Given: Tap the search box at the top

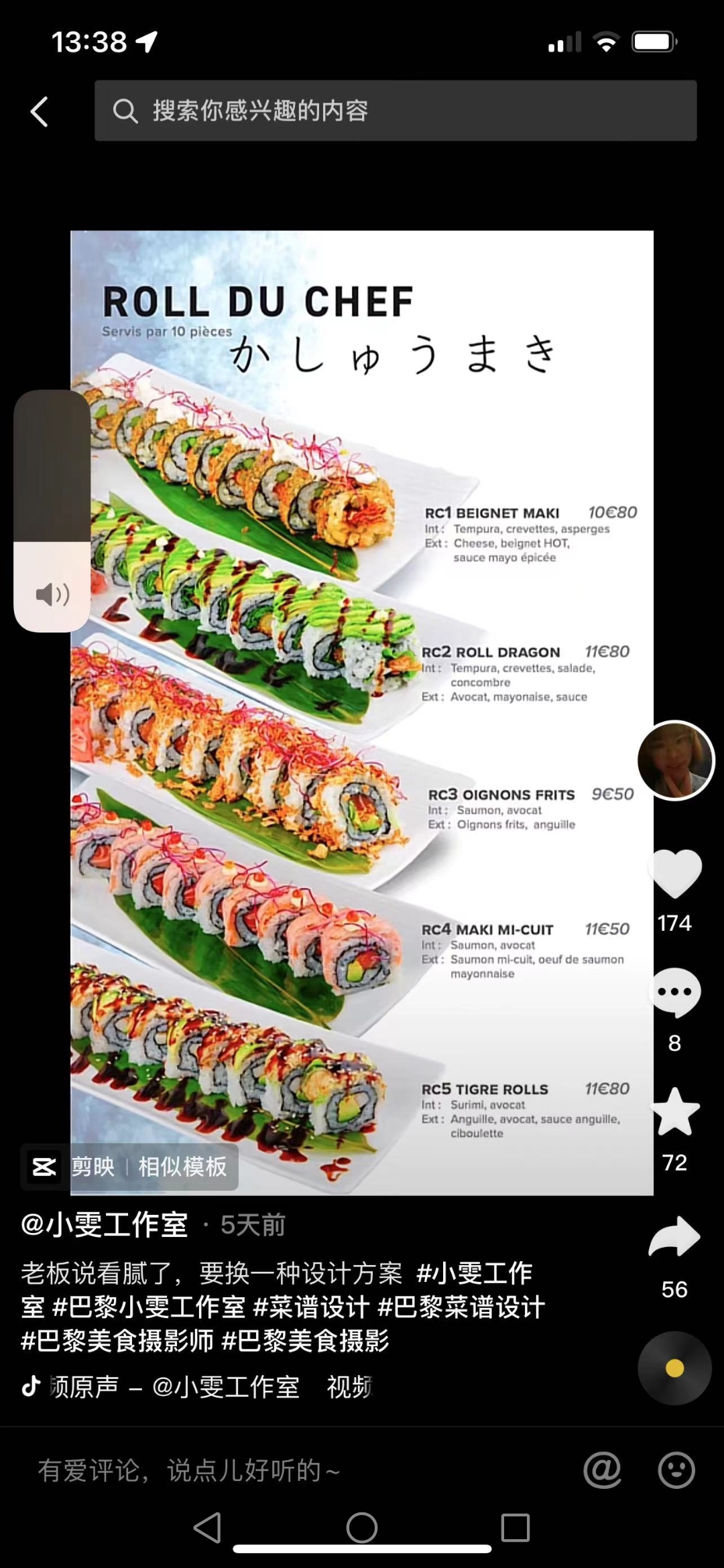Looking at the screenshot, I should tap(396, 111).
